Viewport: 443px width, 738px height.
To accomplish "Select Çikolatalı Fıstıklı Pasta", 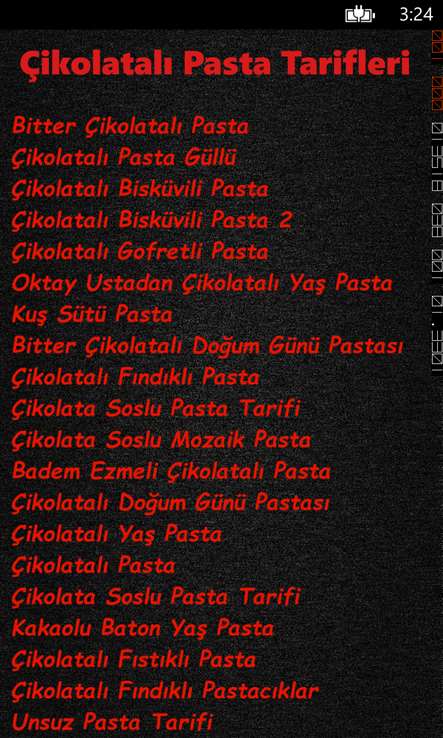I will [x=134, y=660].
